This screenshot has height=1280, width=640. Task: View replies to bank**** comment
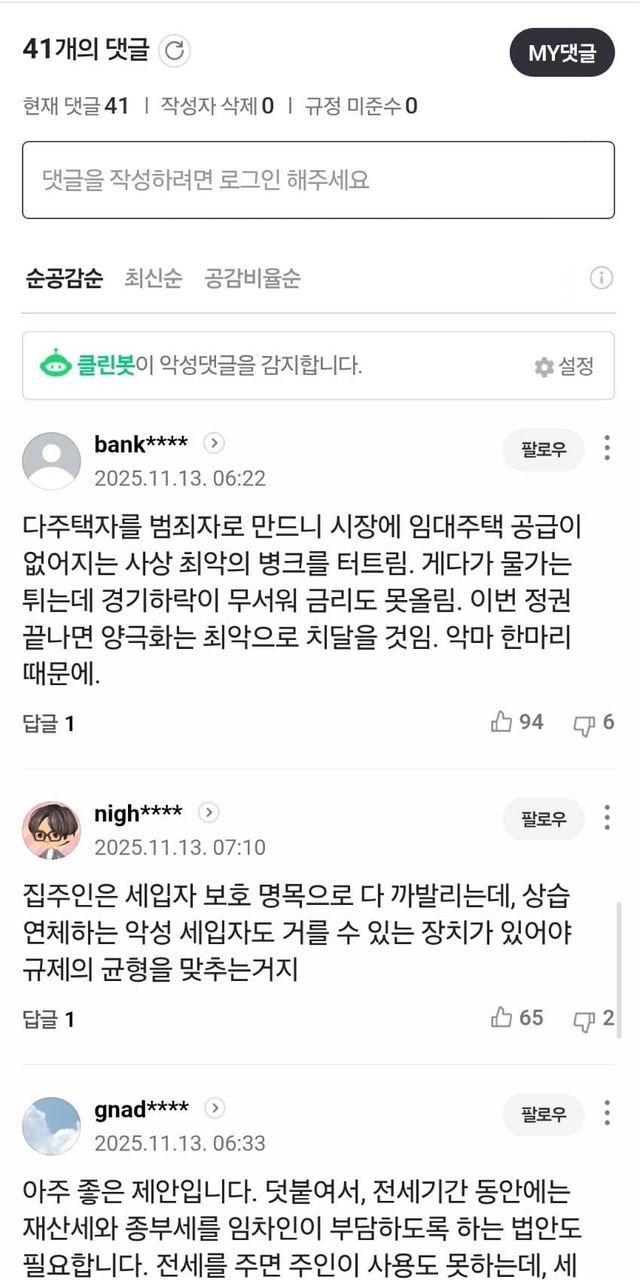coord(48,723)
